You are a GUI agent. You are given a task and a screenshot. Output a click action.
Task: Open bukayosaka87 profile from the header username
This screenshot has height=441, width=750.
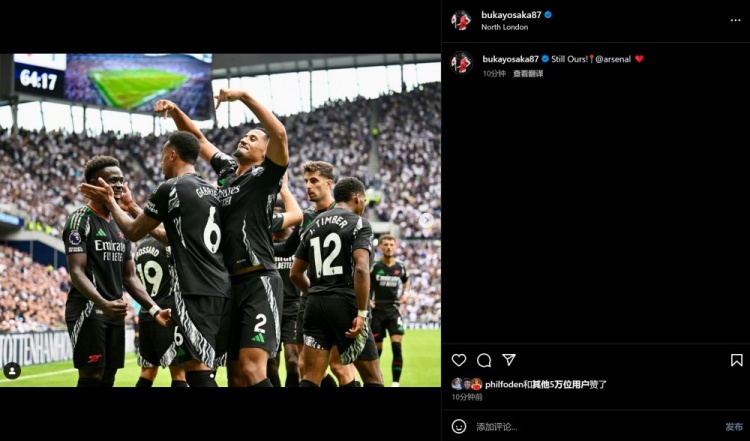[510, 15]
